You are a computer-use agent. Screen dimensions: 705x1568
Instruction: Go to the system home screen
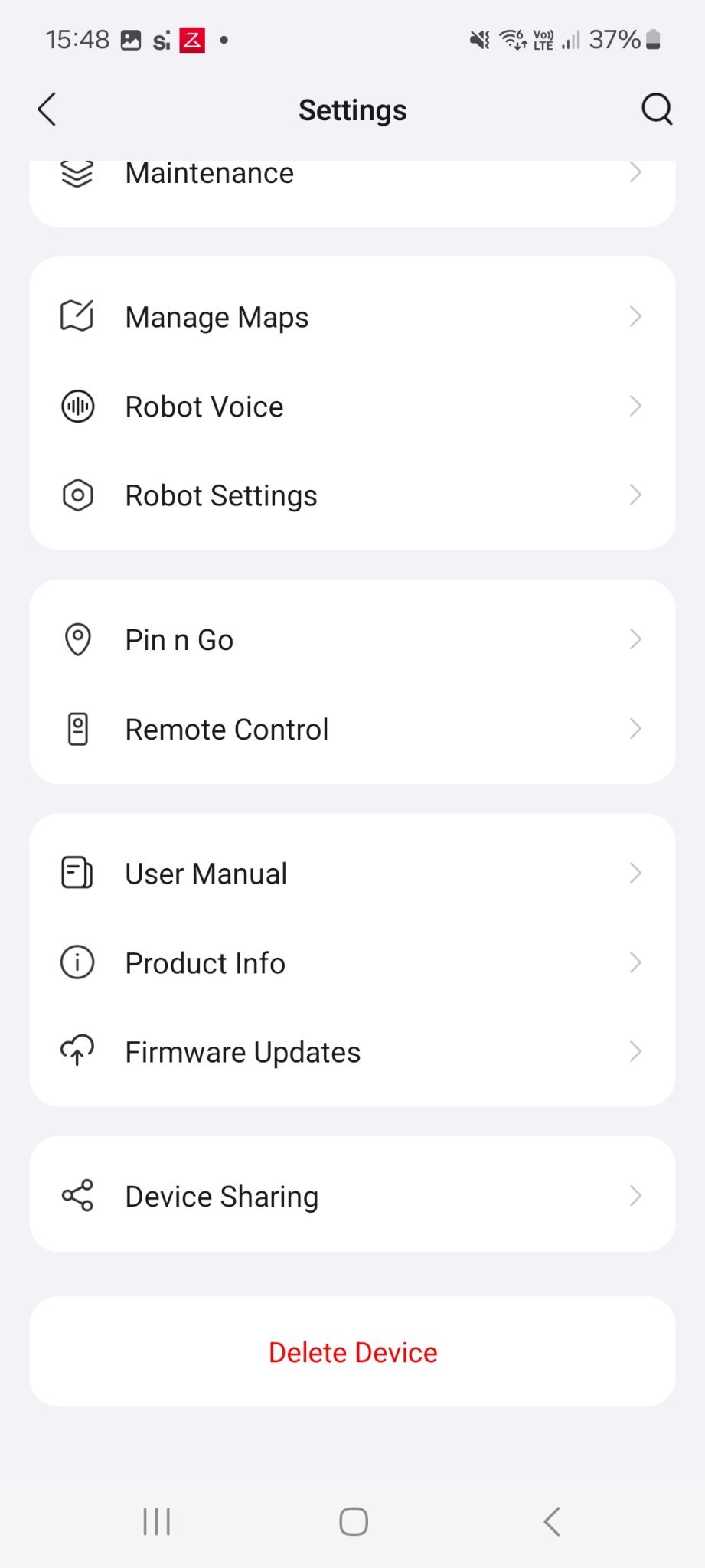(x=354, y=1521)
